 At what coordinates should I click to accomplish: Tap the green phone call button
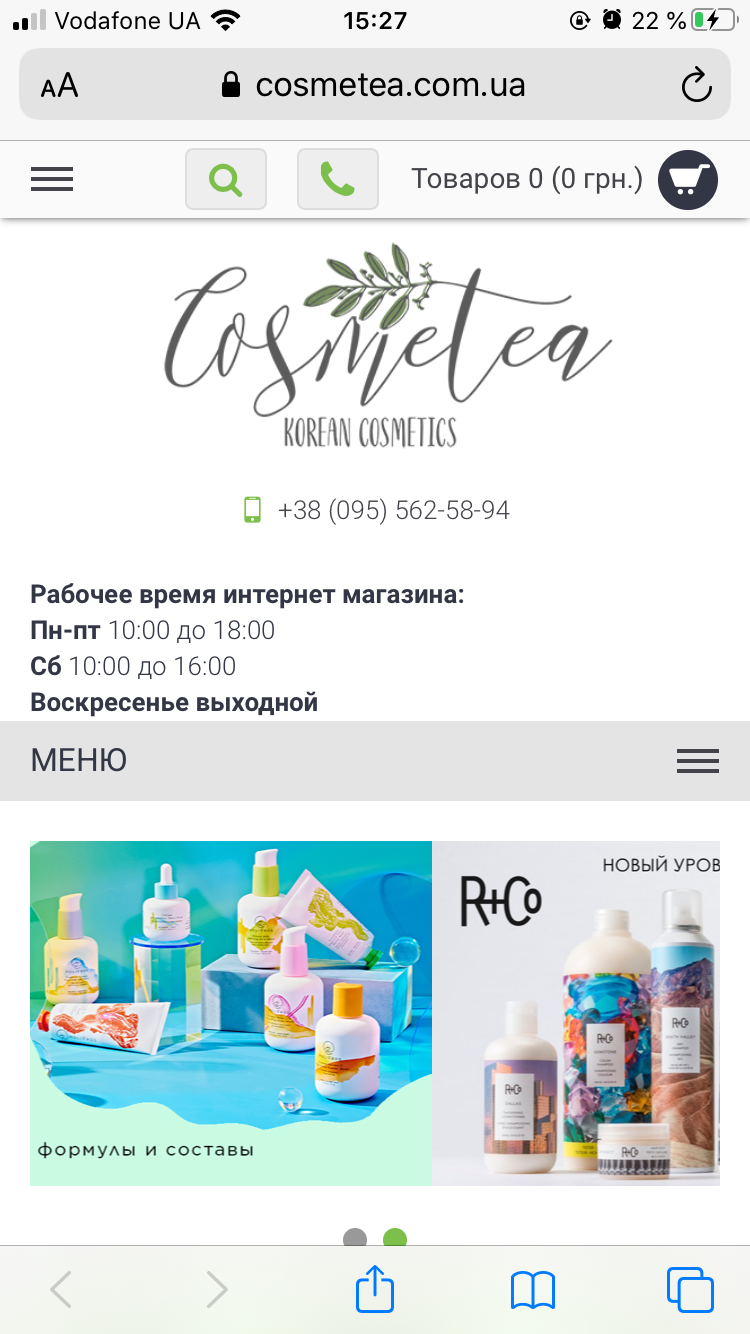(x=338, y=179)
